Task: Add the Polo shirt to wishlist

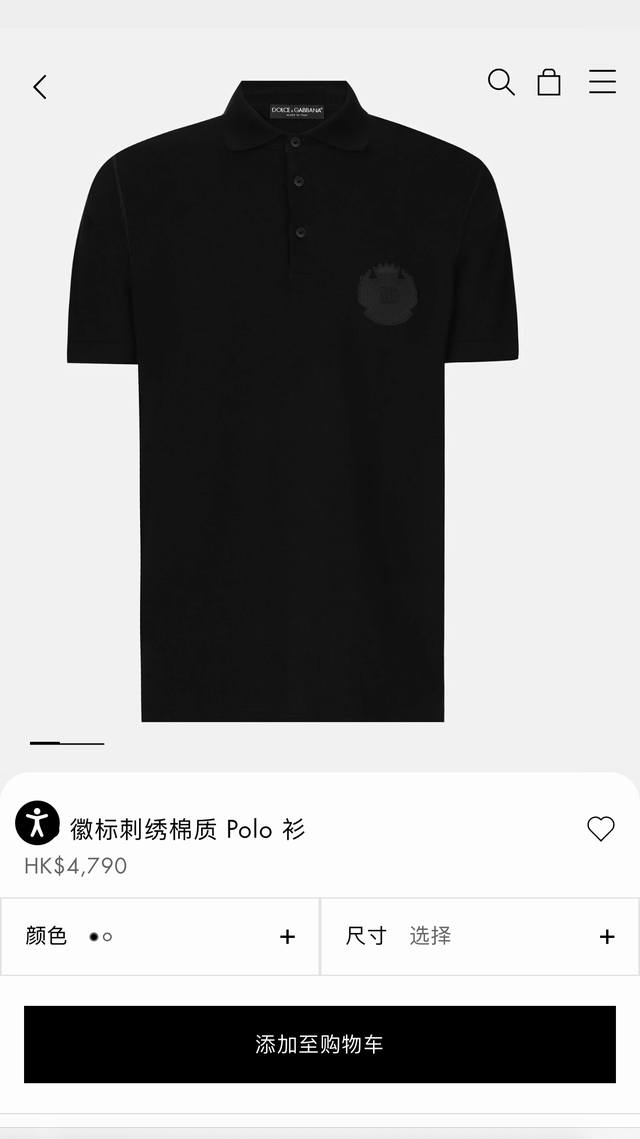Action: point(601,829)
